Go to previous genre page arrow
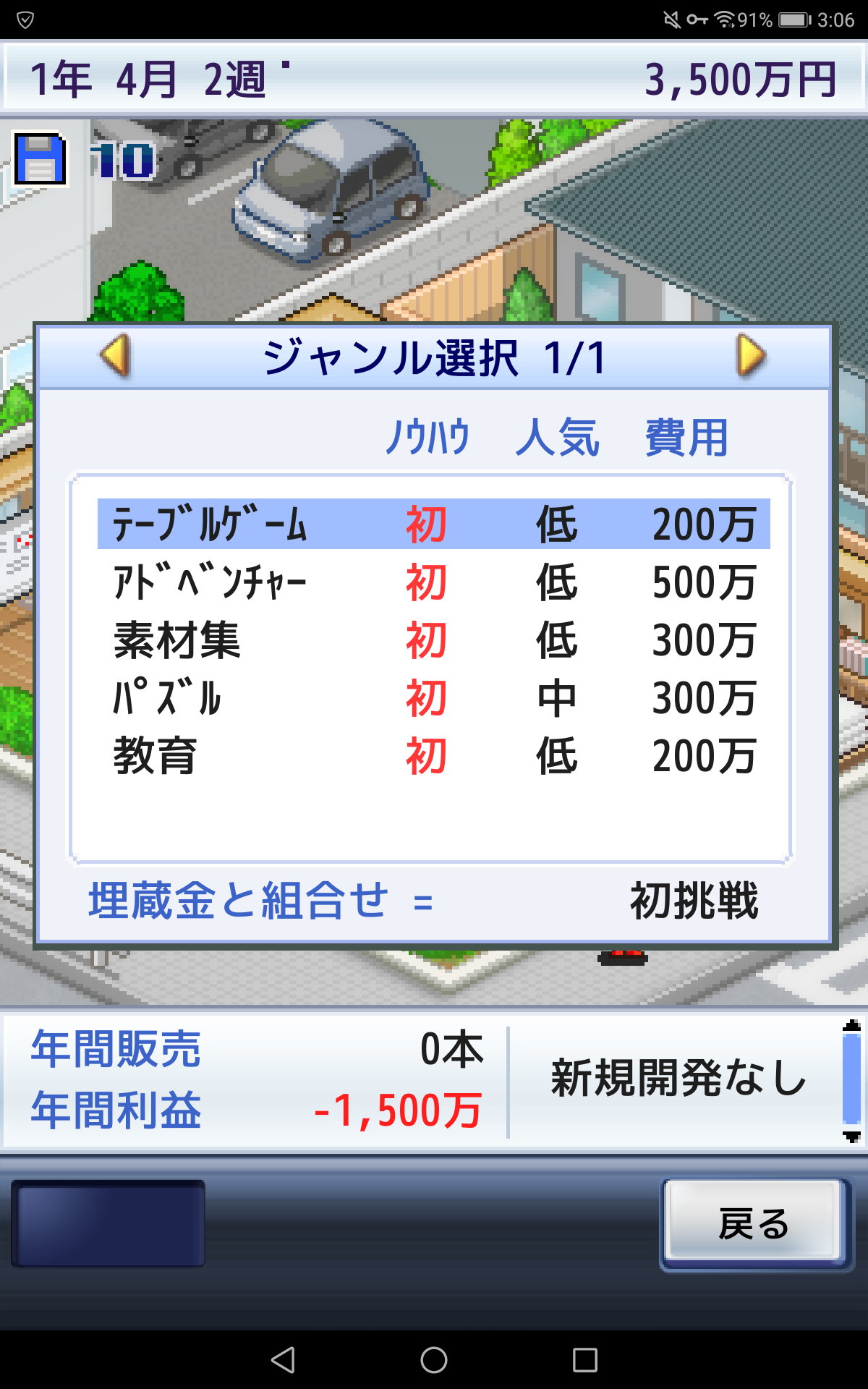The width and height of the screenshot is (868, 1389). click(116, 356)
